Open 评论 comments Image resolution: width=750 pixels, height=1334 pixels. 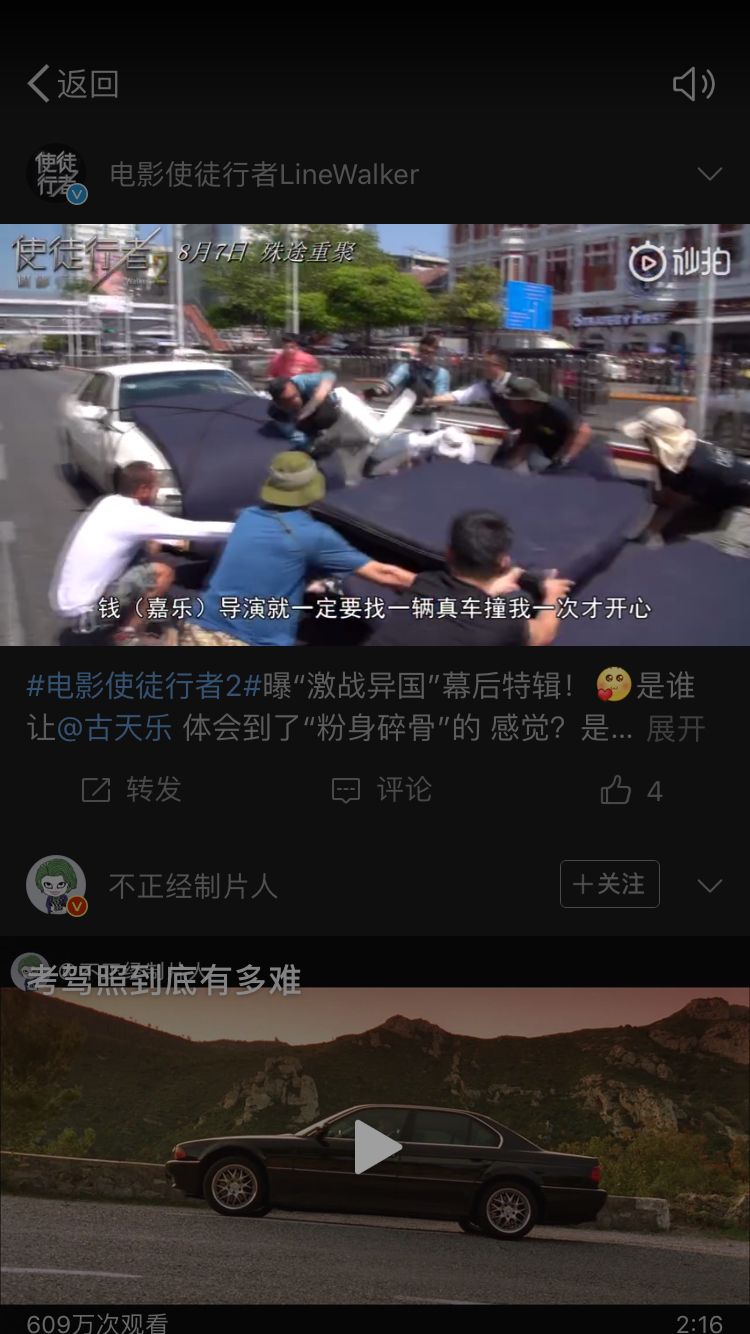click(x=382, y=790)
